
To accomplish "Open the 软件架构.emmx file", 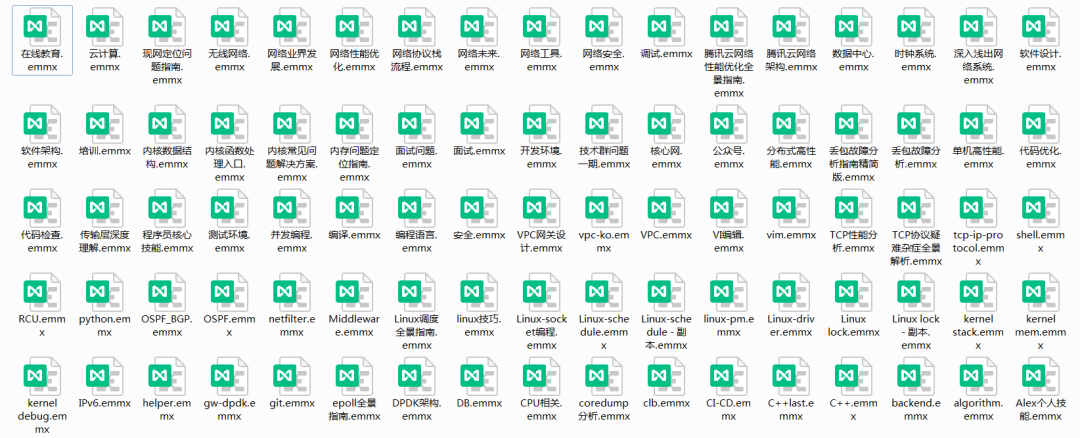I will pos(41,122).
